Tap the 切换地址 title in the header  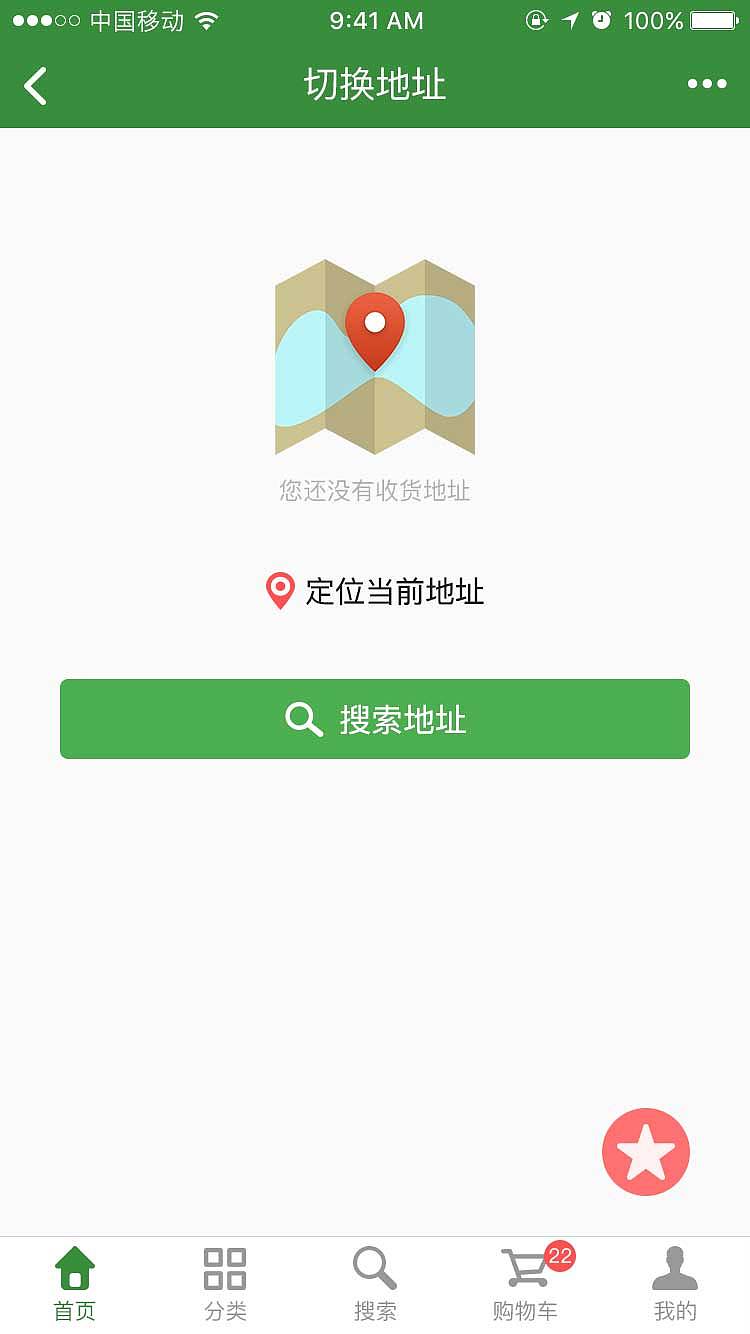tap(375, 86)
